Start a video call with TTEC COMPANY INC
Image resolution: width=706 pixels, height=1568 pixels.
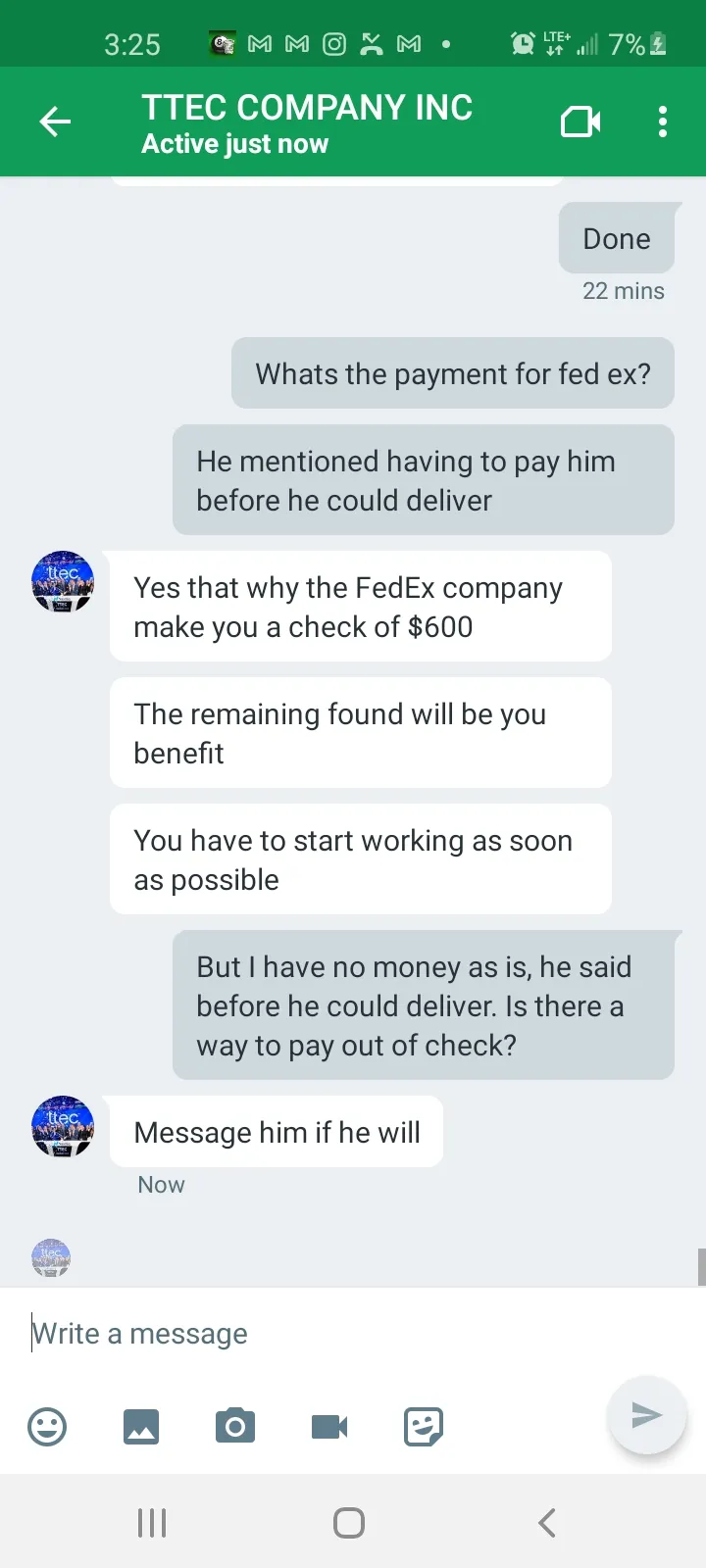click(580, 122)
